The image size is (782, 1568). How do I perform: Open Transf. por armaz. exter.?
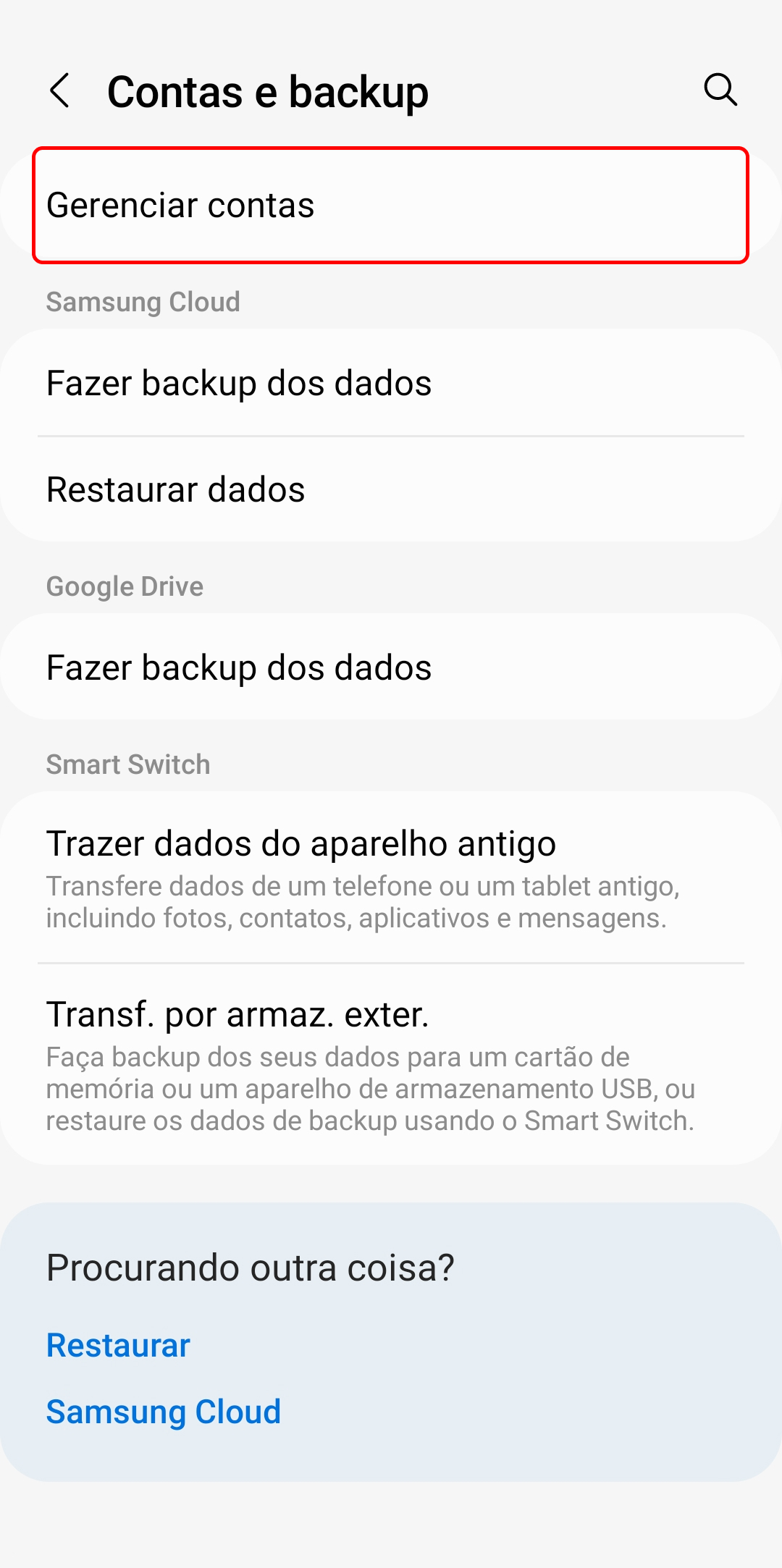click(391, 1064)
